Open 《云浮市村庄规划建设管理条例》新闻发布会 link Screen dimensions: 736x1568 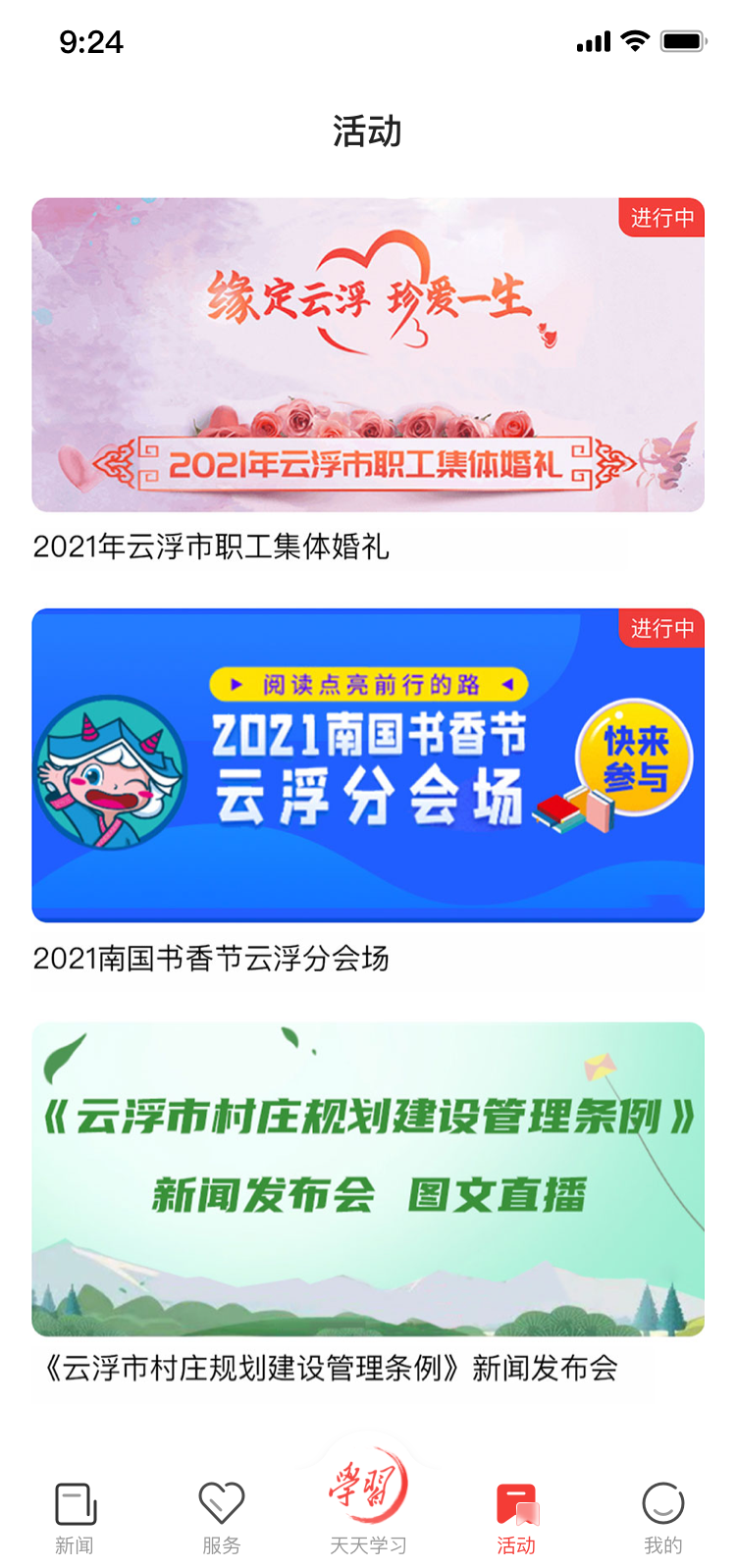[x=324, y=1370]
